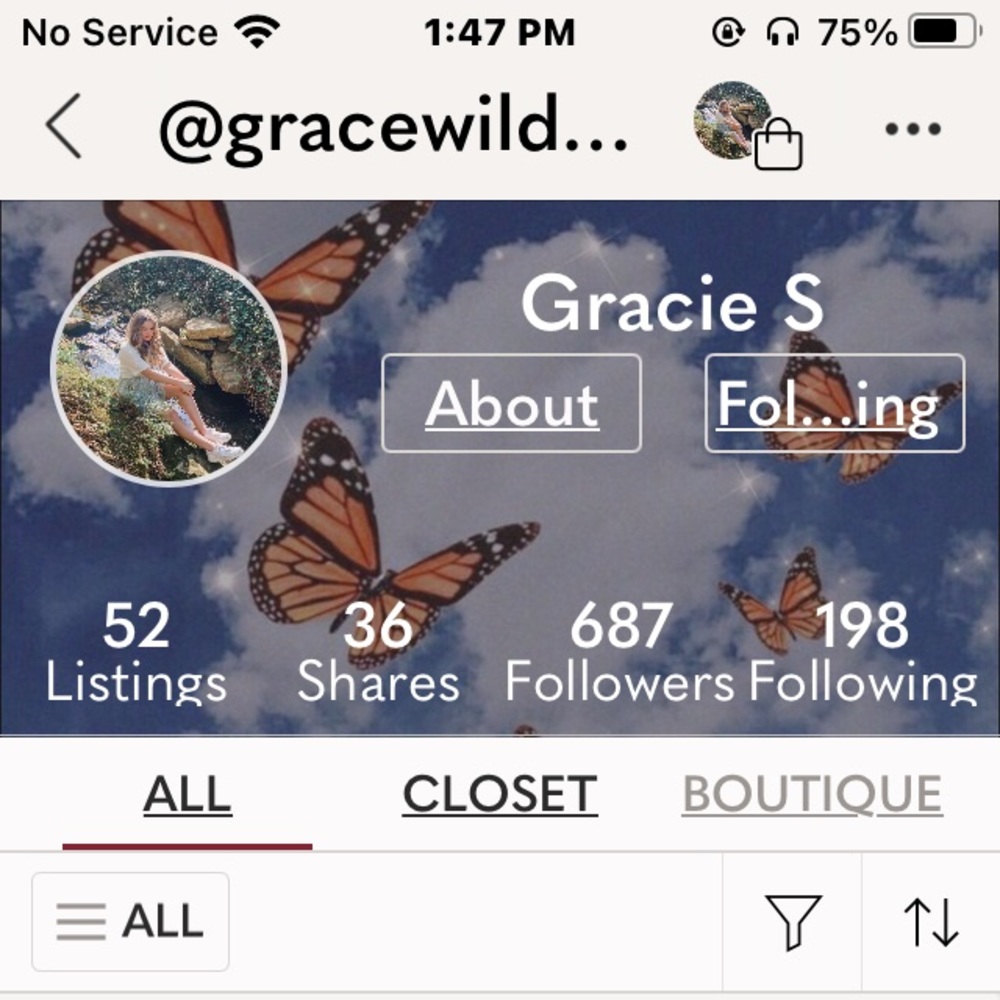The width and height of the screenshot is (1000, 1000).
Task: Switch to the CLOSET tab
Action: pyautogui.click(x=500, y=795)
